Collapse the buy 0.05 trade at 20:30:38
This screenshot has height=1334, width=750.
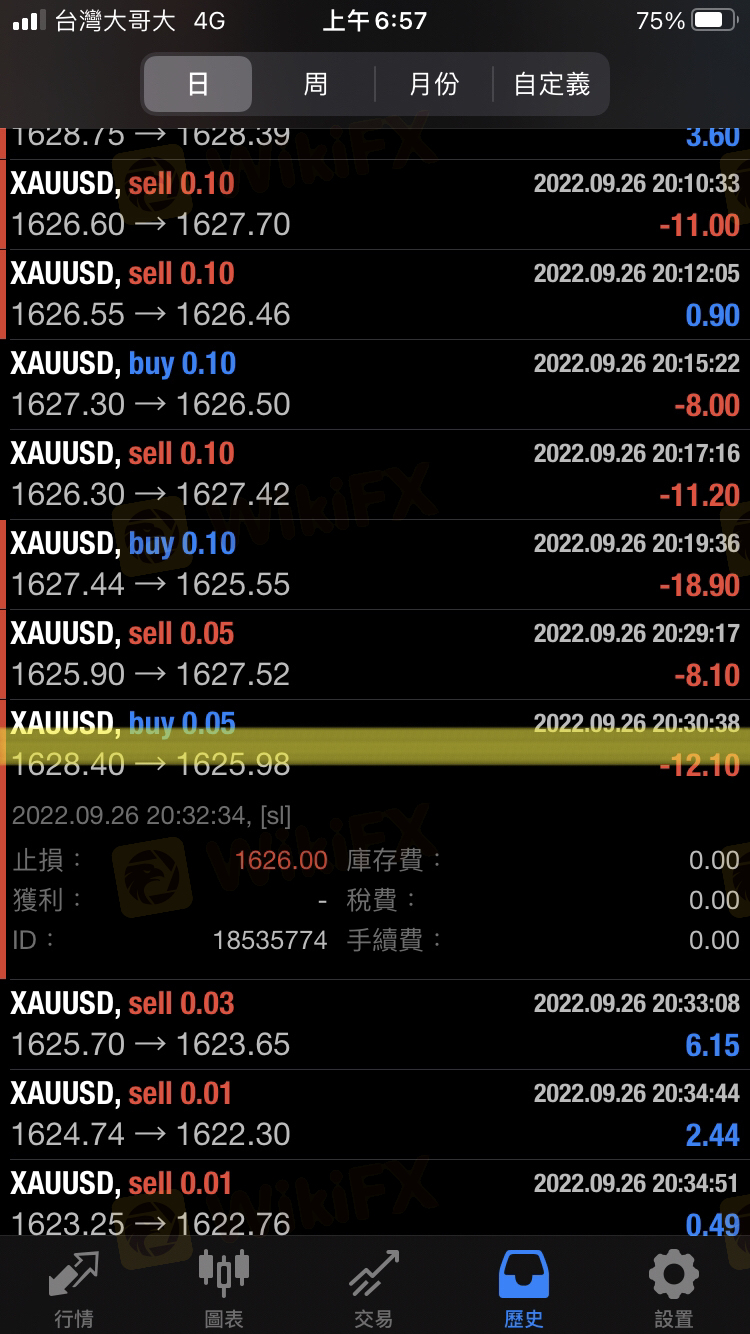click(x=375, y=745)
